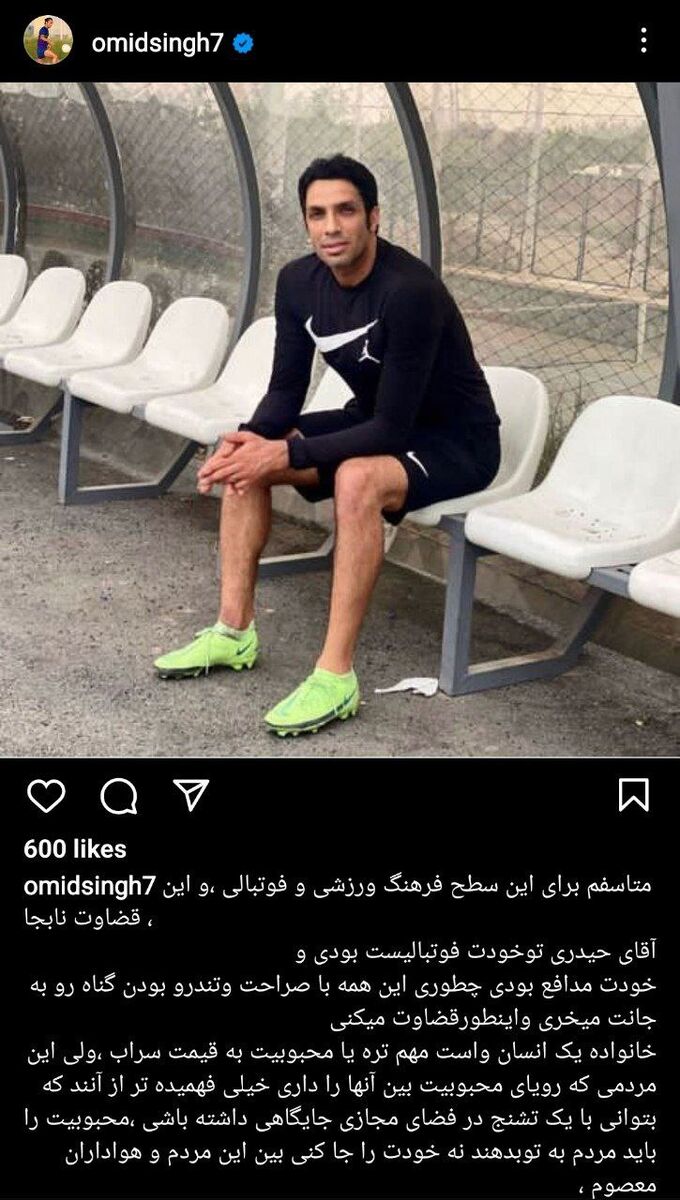
Task: Open comments with the speech bubble icon
Action: (x=119, y=796)
